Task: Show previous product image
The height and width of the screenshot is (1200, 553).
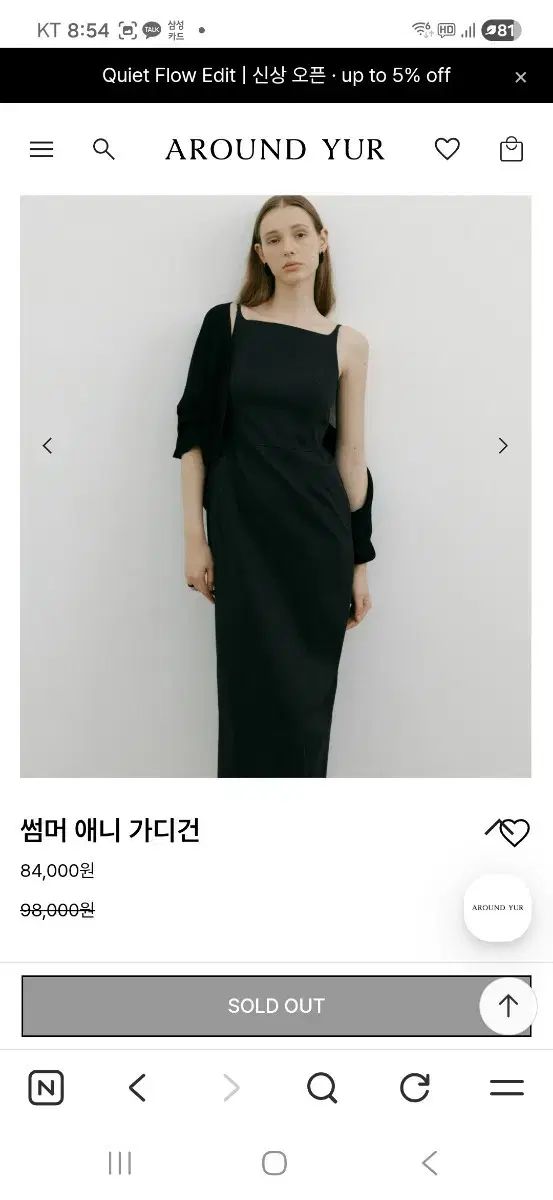Action: click(x=47, y=446)
